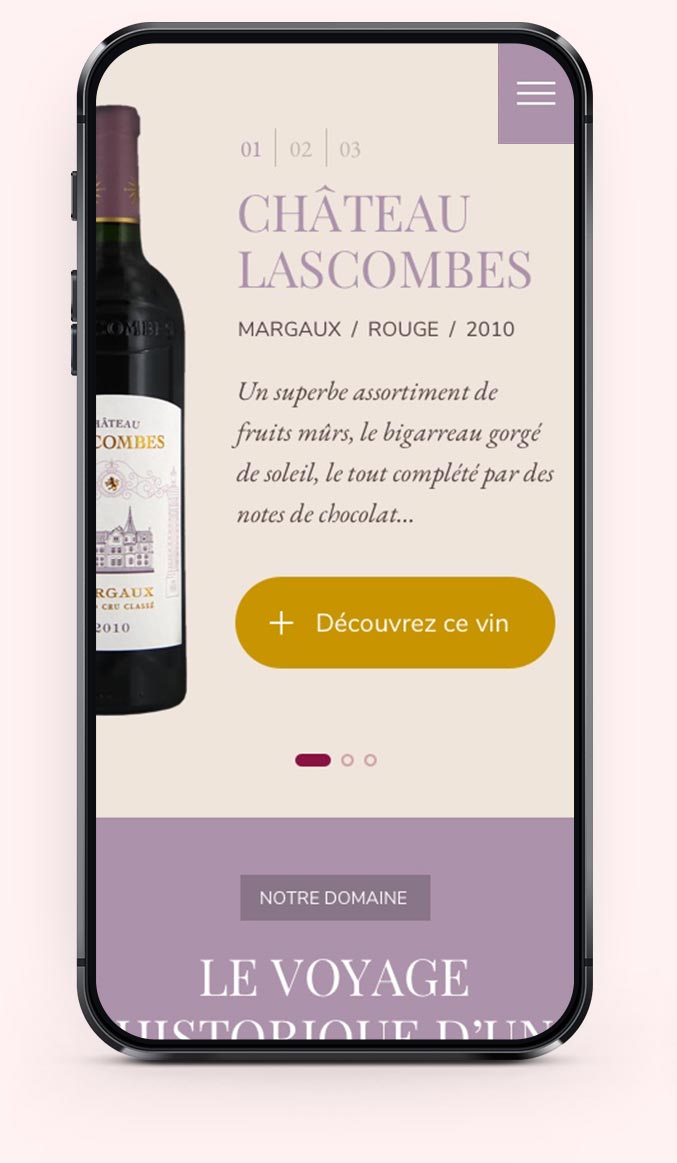Viewport: 677px width, 1163px height.
Task: Switch to slide 02
Action: [301, 150]
